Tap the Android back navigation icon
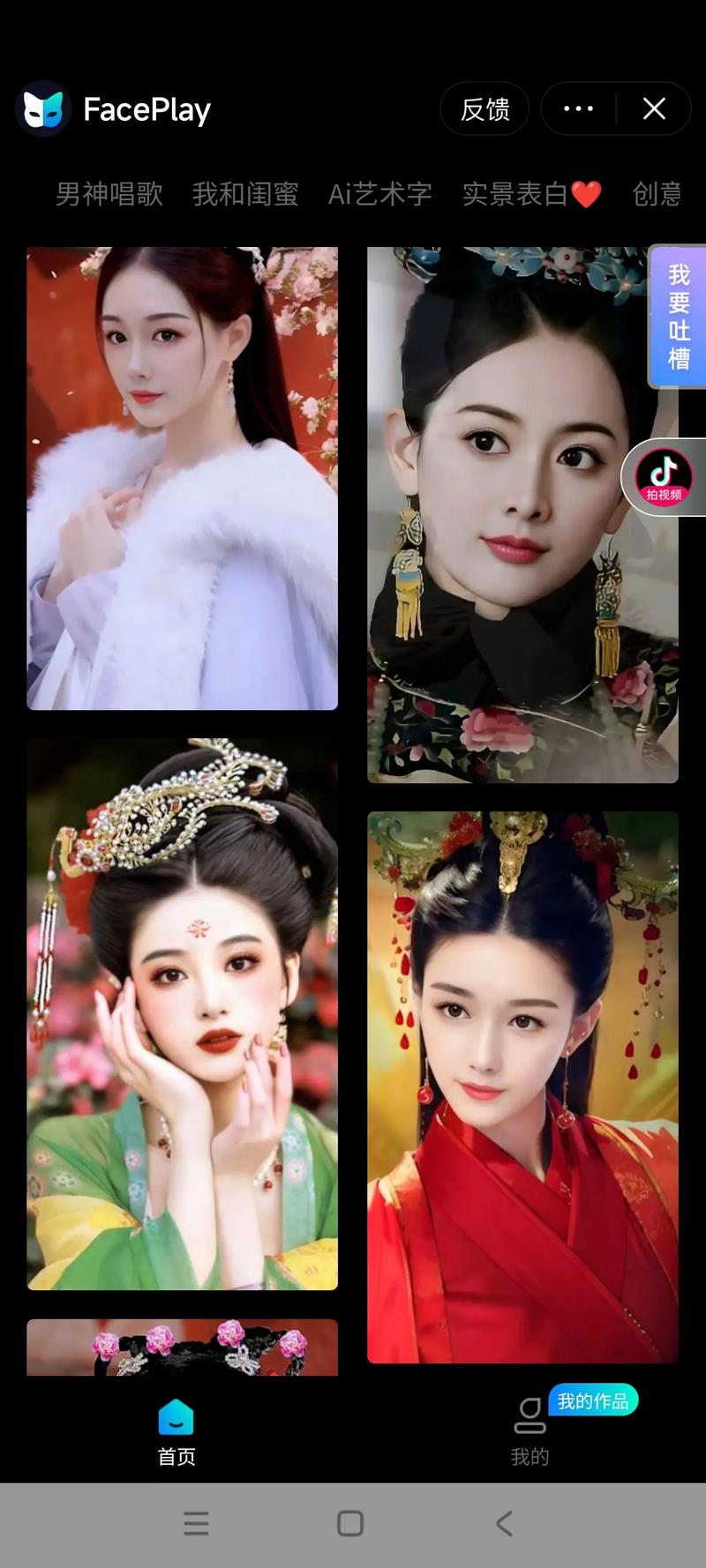 (504, 1523)
